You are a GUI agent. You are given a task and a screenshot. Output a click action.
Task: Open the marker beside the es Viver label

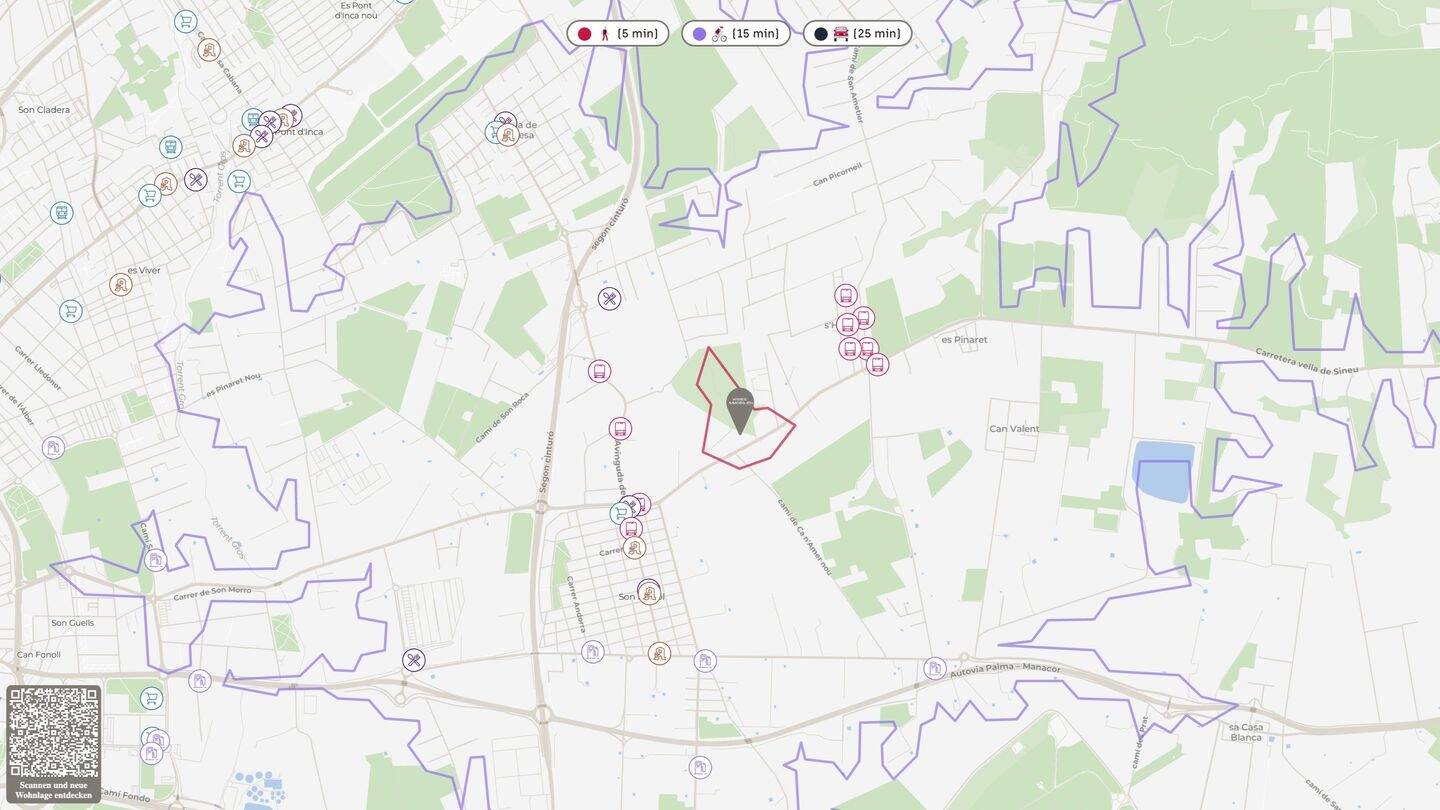point(121,285)
